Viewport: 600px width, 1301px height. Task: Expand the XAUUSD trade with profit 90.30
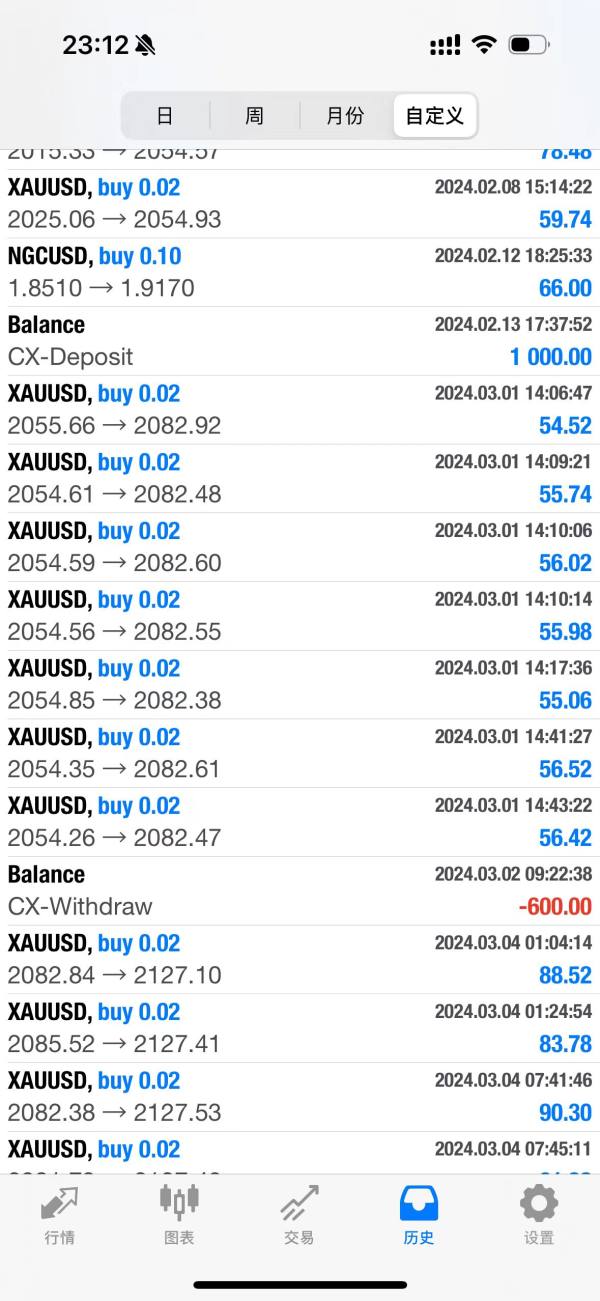click(x=300, y=1097)
